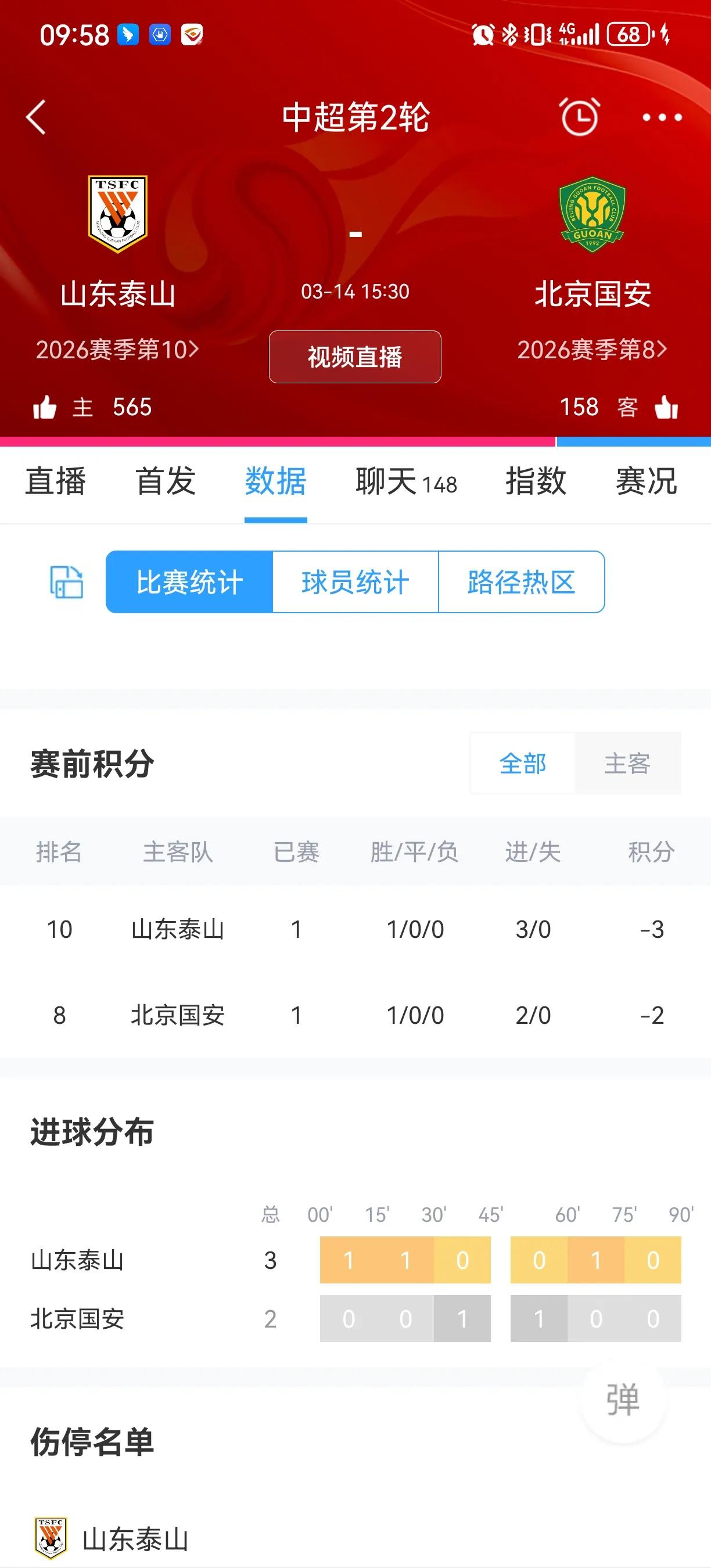Open 路径热区 heat map view

(520, 582)
